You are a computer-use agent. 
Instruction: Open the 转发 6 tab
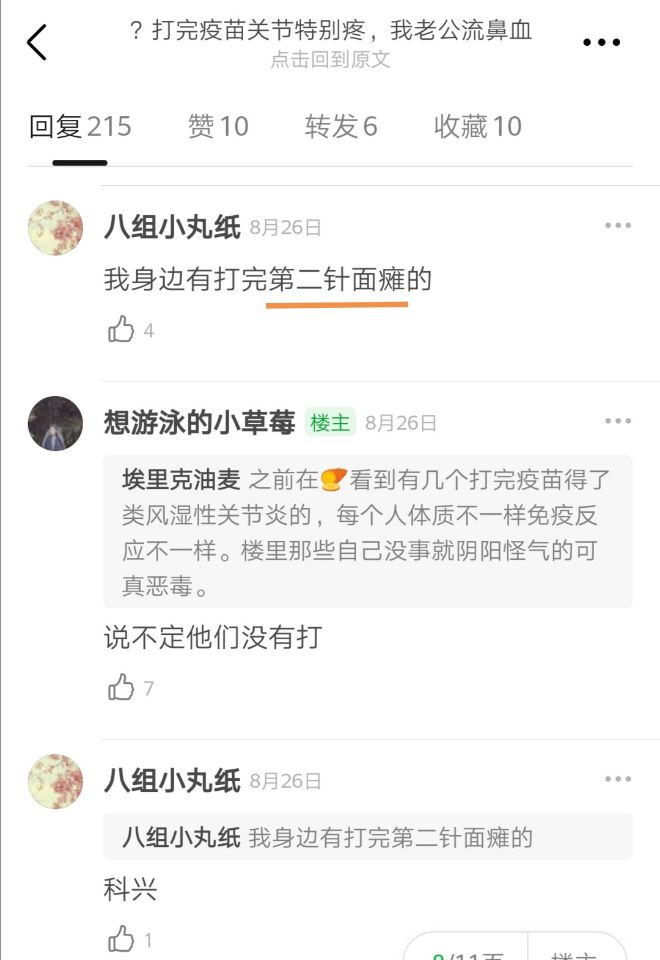tap(341, 127)
